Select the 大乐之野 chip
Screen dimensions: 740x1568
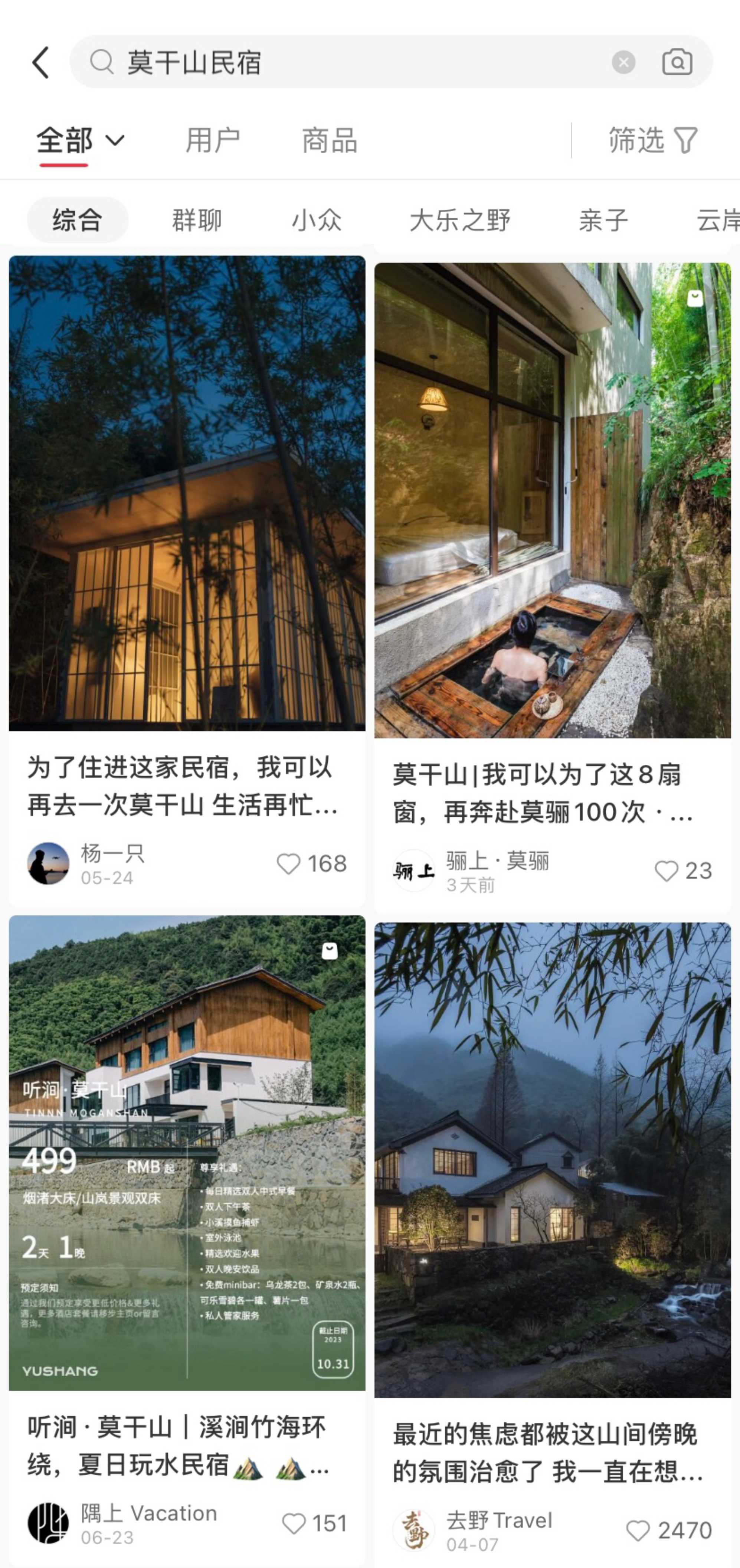coord(459,220)
